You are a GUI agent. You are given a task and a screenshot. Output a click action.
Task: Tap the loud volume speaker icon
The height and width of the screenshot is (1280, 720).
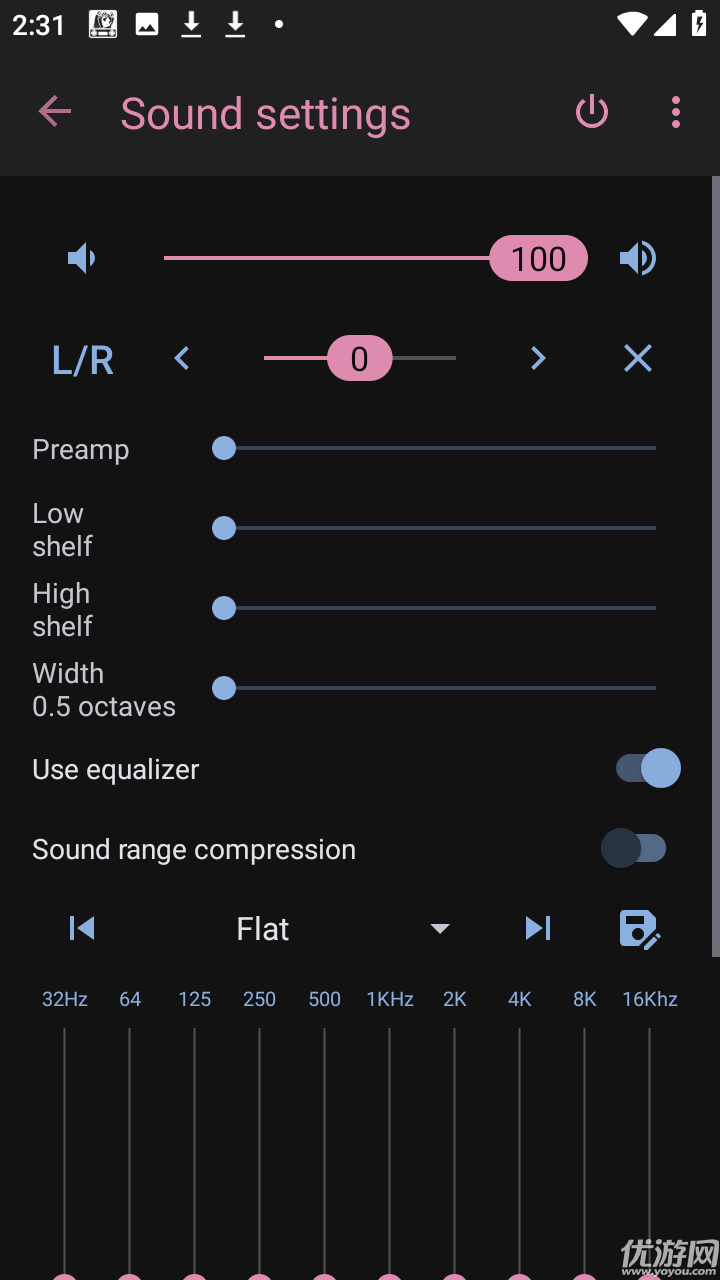[x=637, y=259]
